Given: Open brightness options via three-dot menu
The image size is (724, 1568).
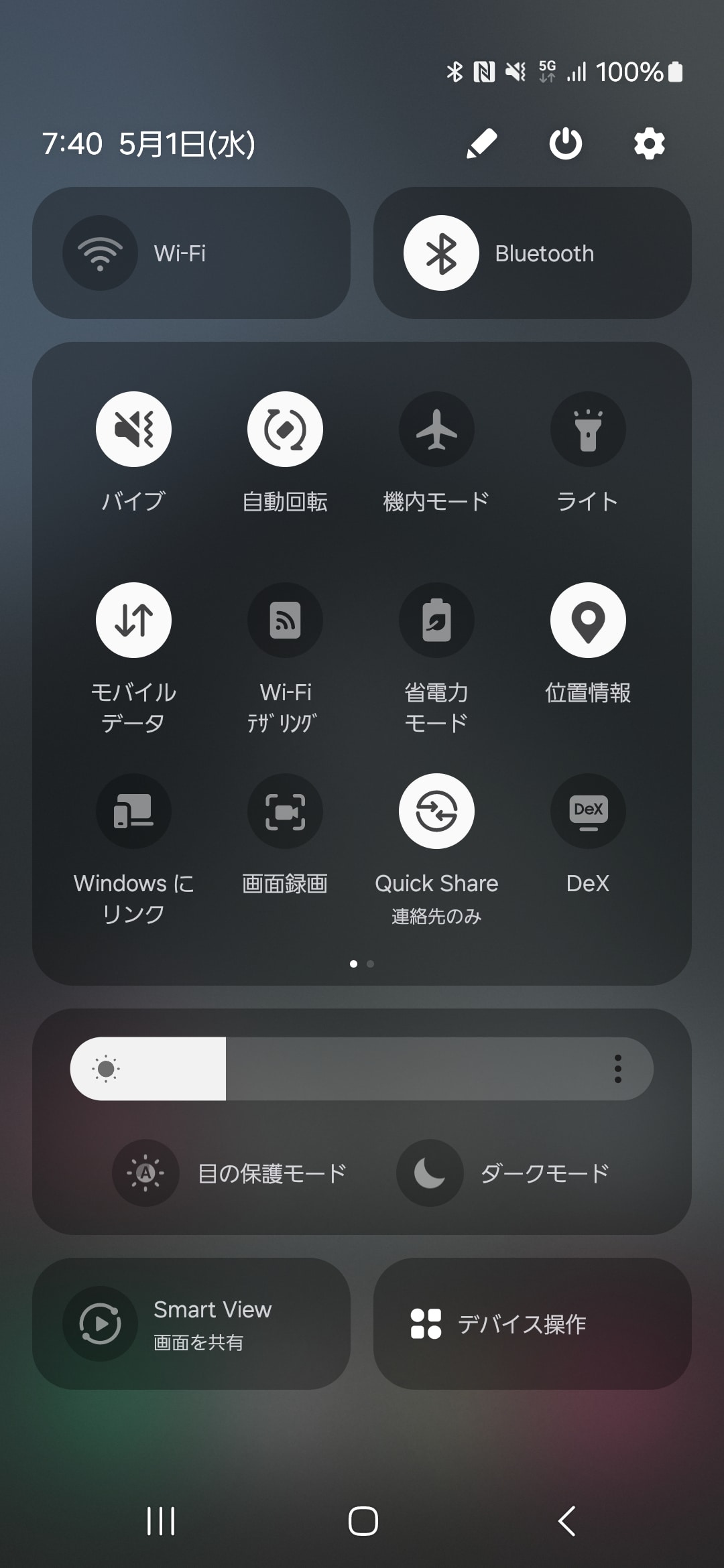Looking at the screenshot, I should pyautogui.click(x=617, y=1068).
